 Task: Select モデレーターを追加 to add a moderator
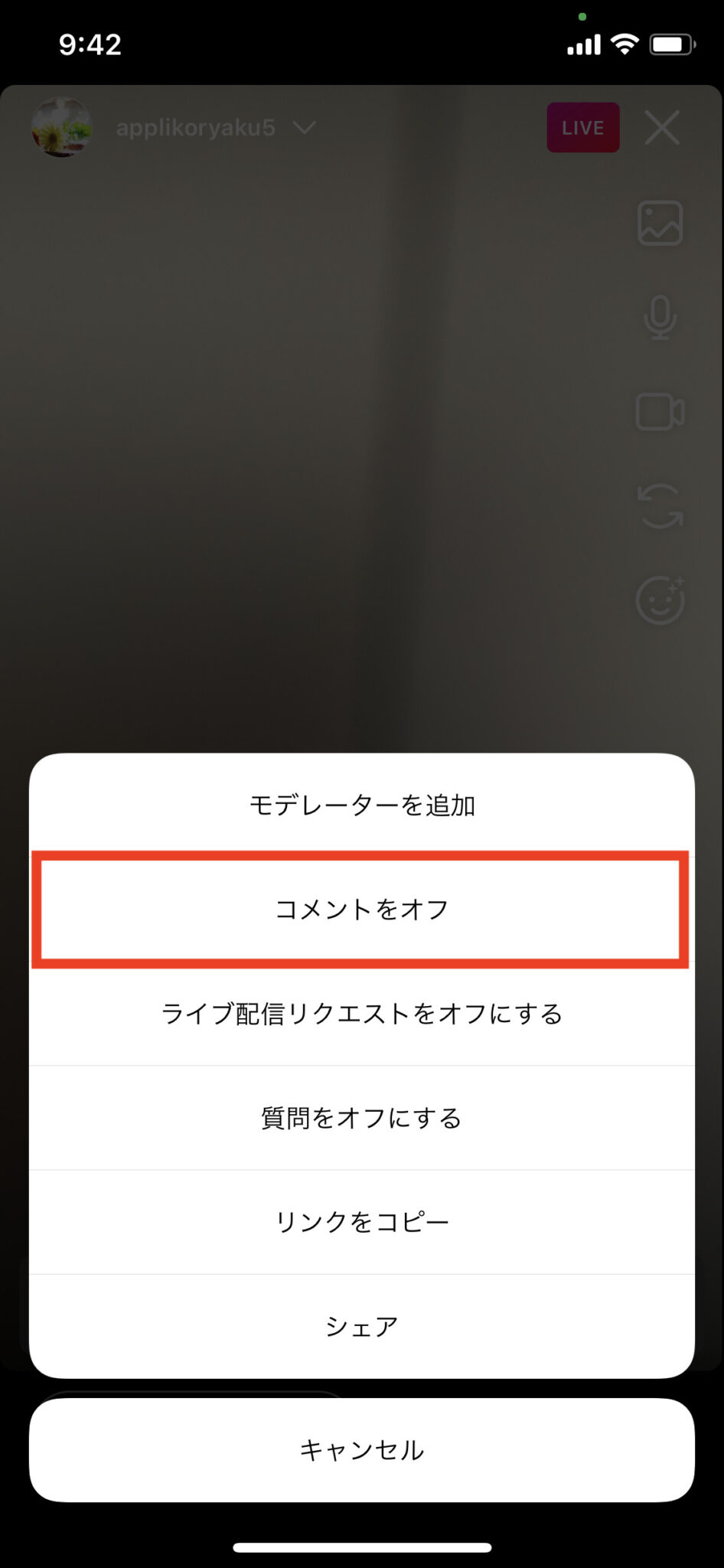coord(362,805)
